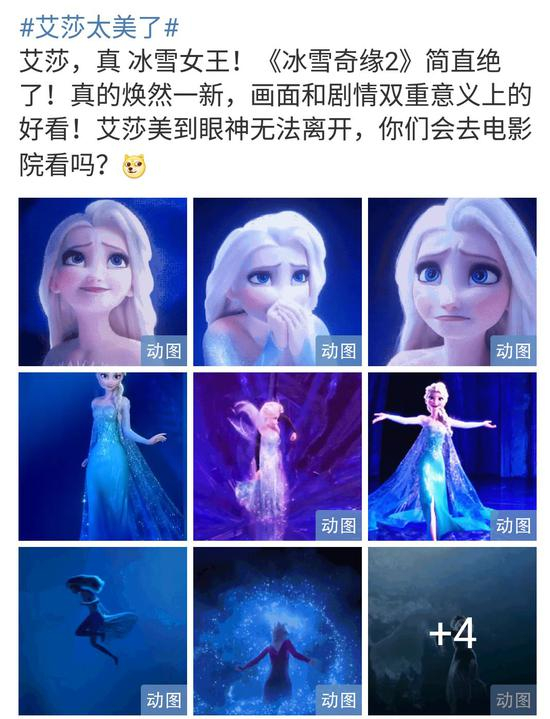
Task: Open the +4 tile to see more images
Action: (452, 631)
